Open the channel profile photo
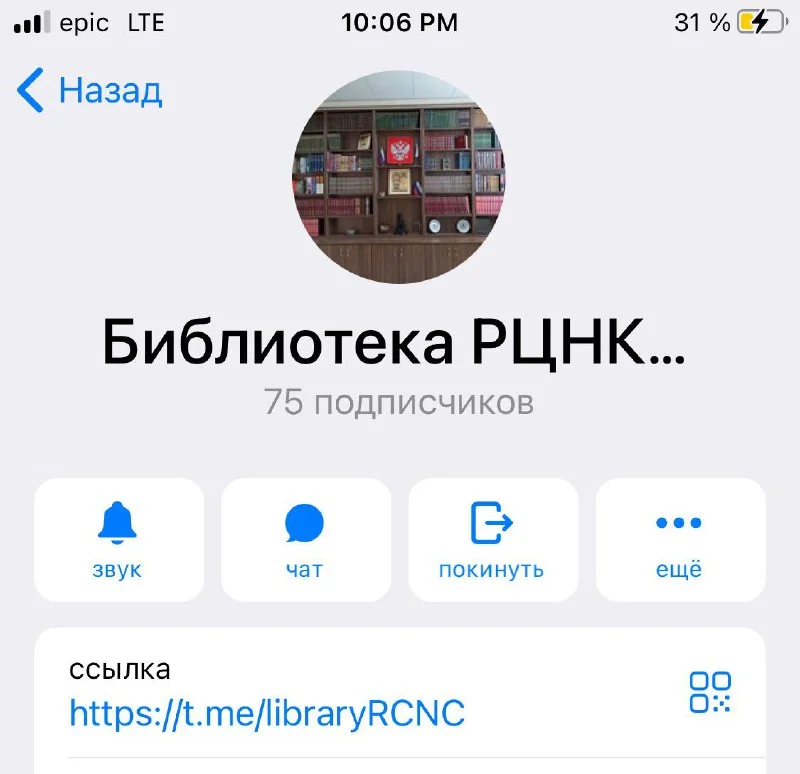The width and height of the screenshot is (800, 774). pos(398,177)
